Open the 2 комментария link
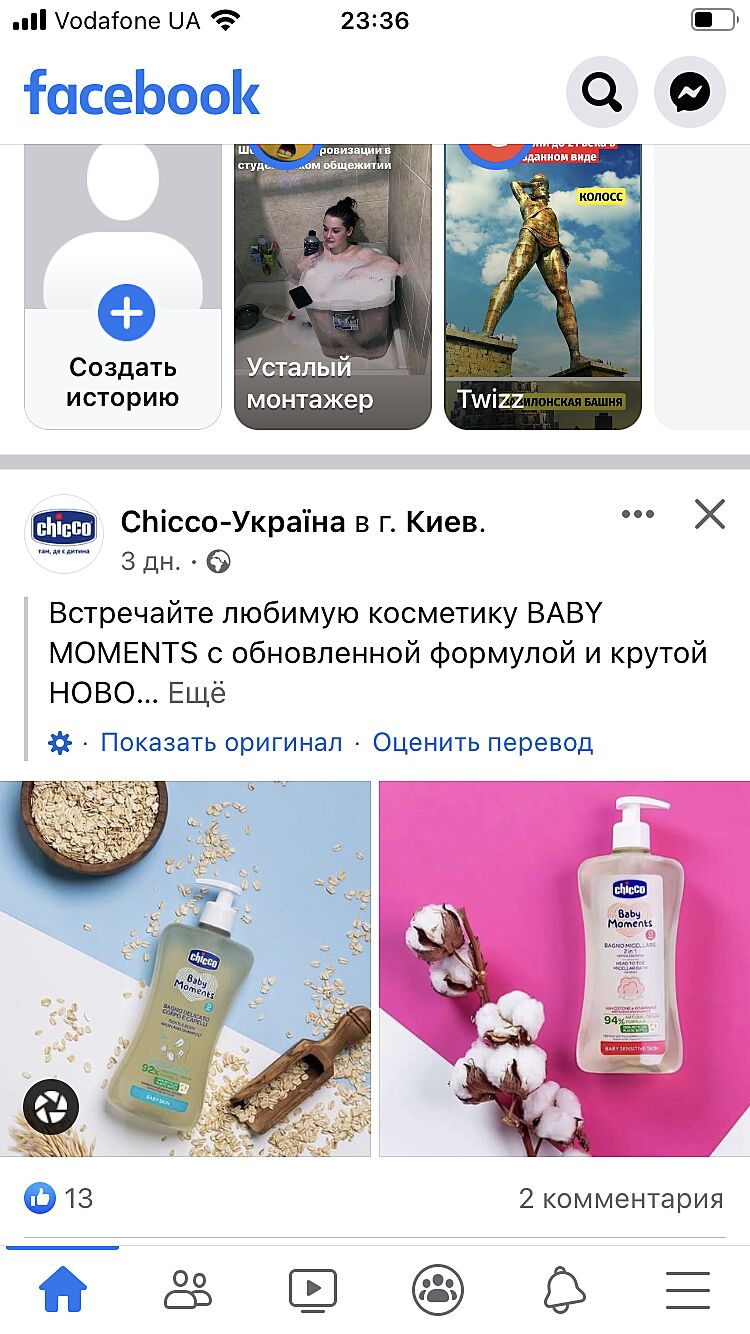Image resolution: width=750 pixels, height=1334 pixels. 620,1198
